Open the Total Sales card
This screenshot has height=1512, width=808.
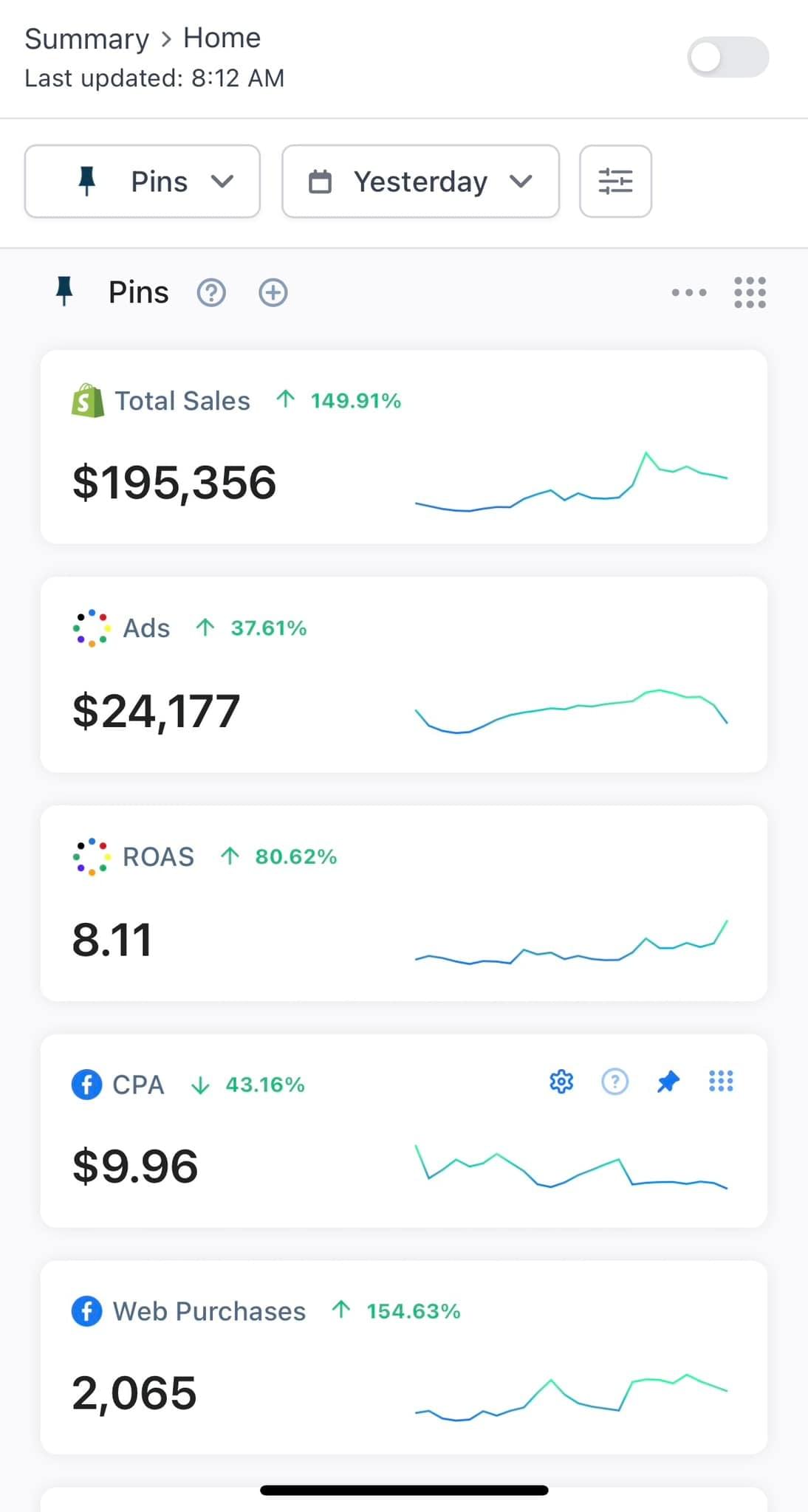(x=403, y=447)
